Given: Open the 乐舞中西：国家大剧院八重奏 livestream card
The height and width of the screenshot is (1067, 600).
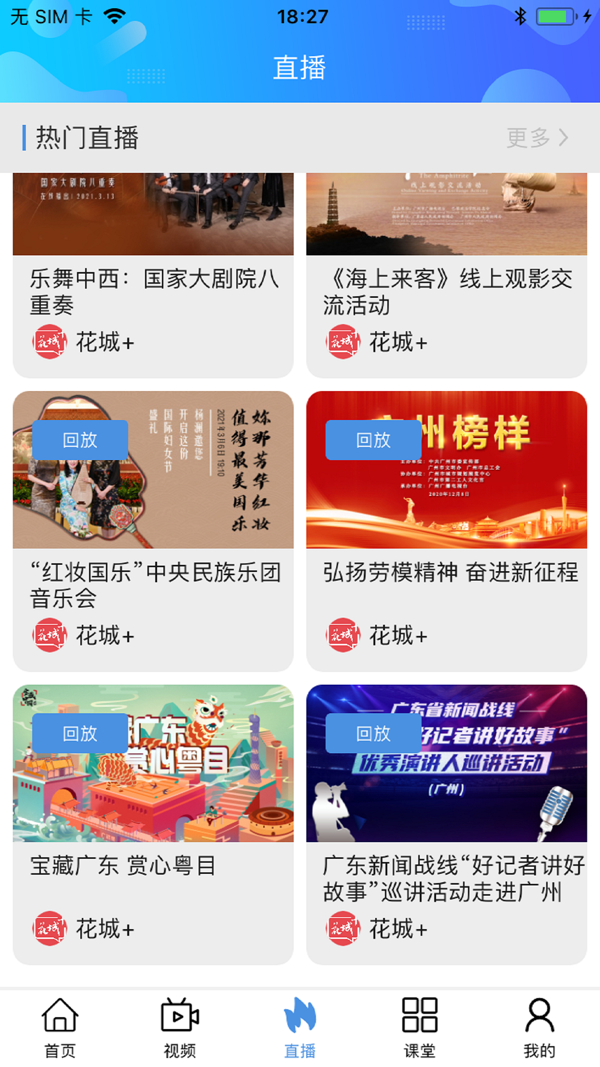Looking at the screenshot, I should pyautogui.click(x=153, y=275).
